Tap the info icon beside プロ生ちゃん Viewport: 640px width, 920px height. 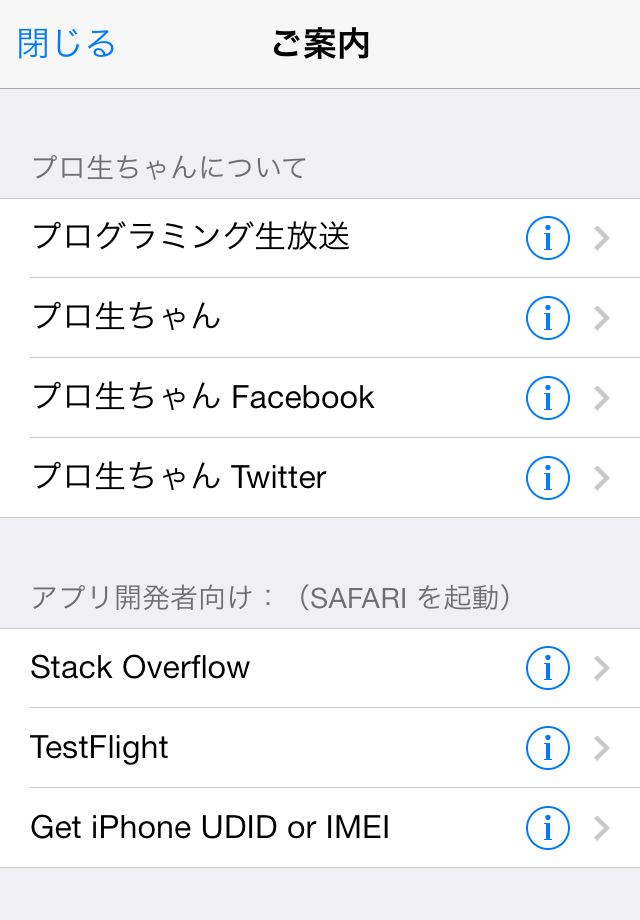point(547,318)
